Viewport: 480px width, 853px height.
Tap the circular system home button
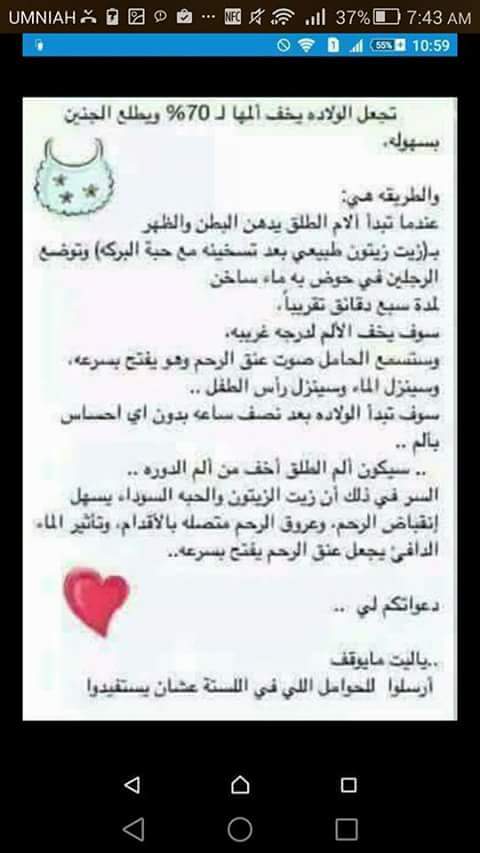click(x=240, y=830)
